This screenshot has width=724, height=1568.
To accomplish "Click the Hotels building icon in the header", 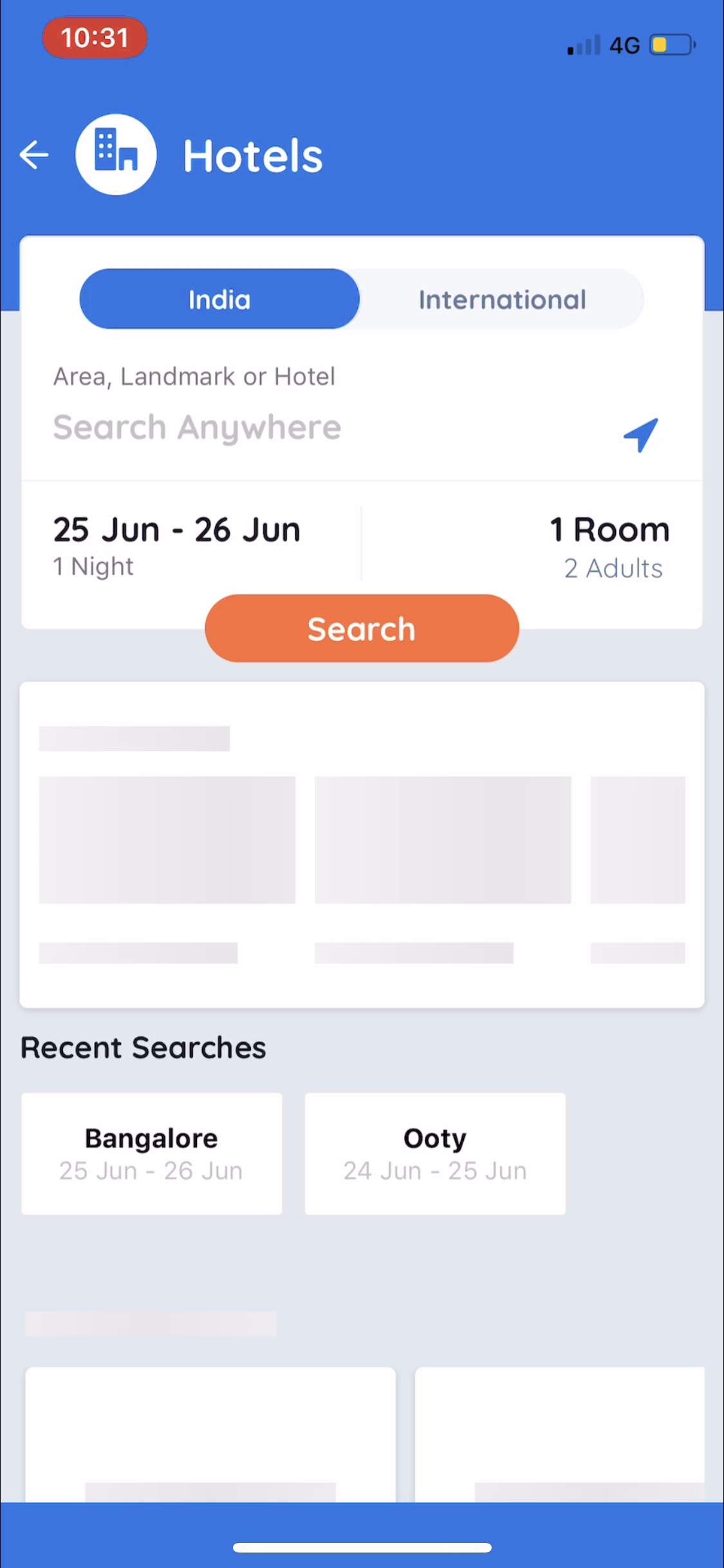I will tap(116, 154).
